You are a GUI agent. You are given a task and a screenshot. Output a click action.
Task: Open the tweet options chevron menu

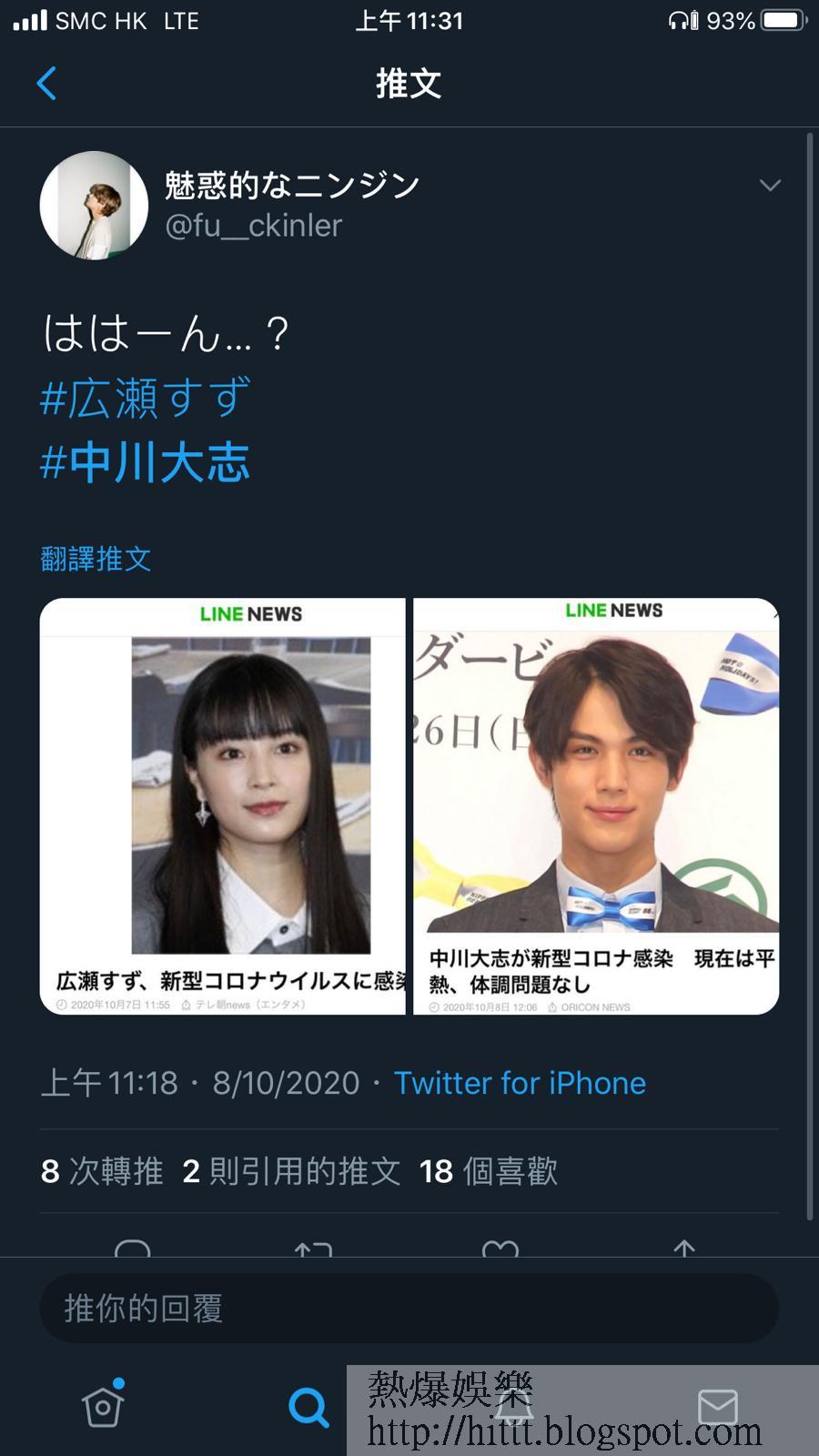coord(770,186)
